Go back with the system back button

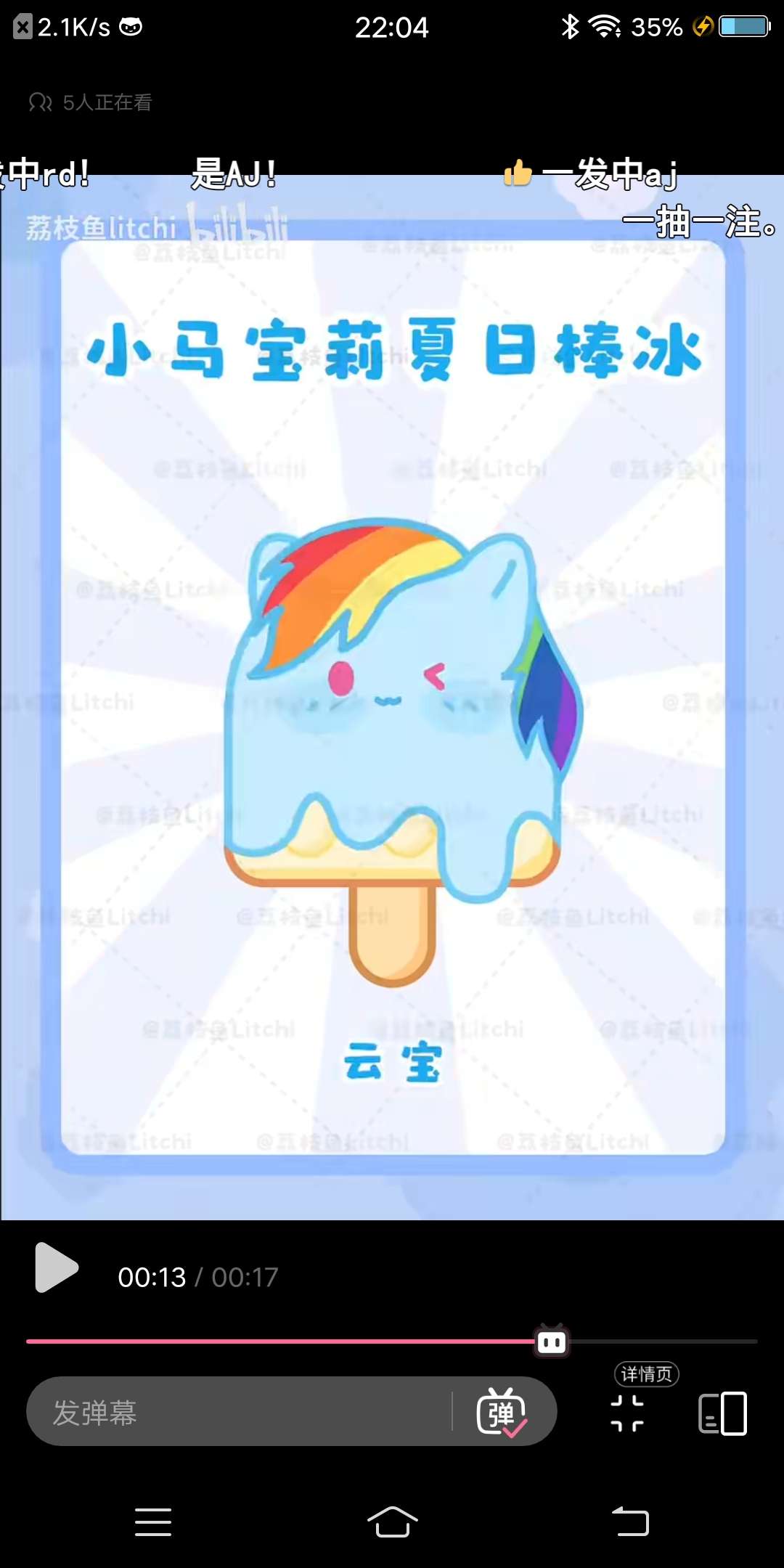tap(630, 1521)
